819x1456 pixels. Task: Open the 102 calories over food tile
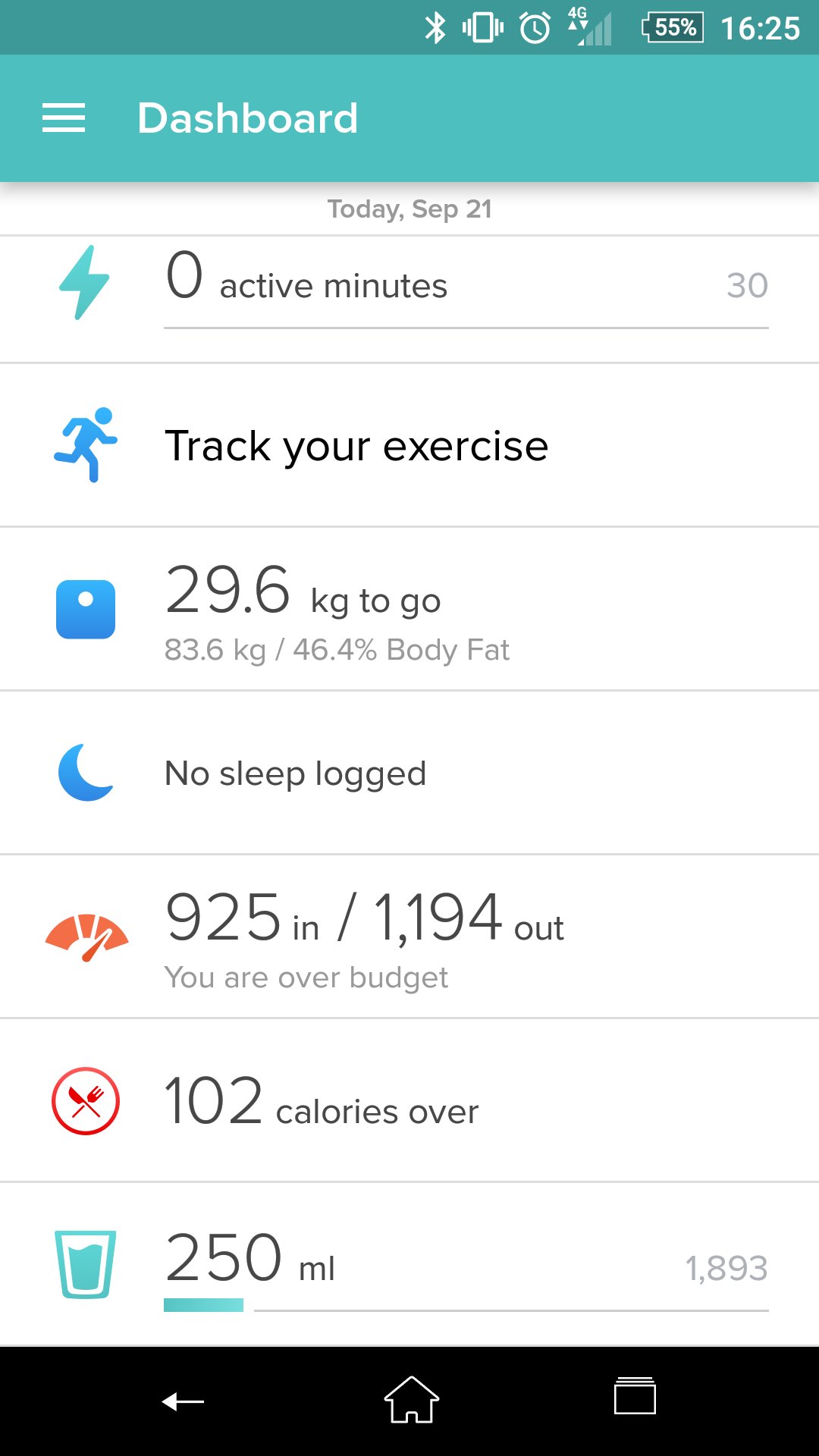(409, 1101)
